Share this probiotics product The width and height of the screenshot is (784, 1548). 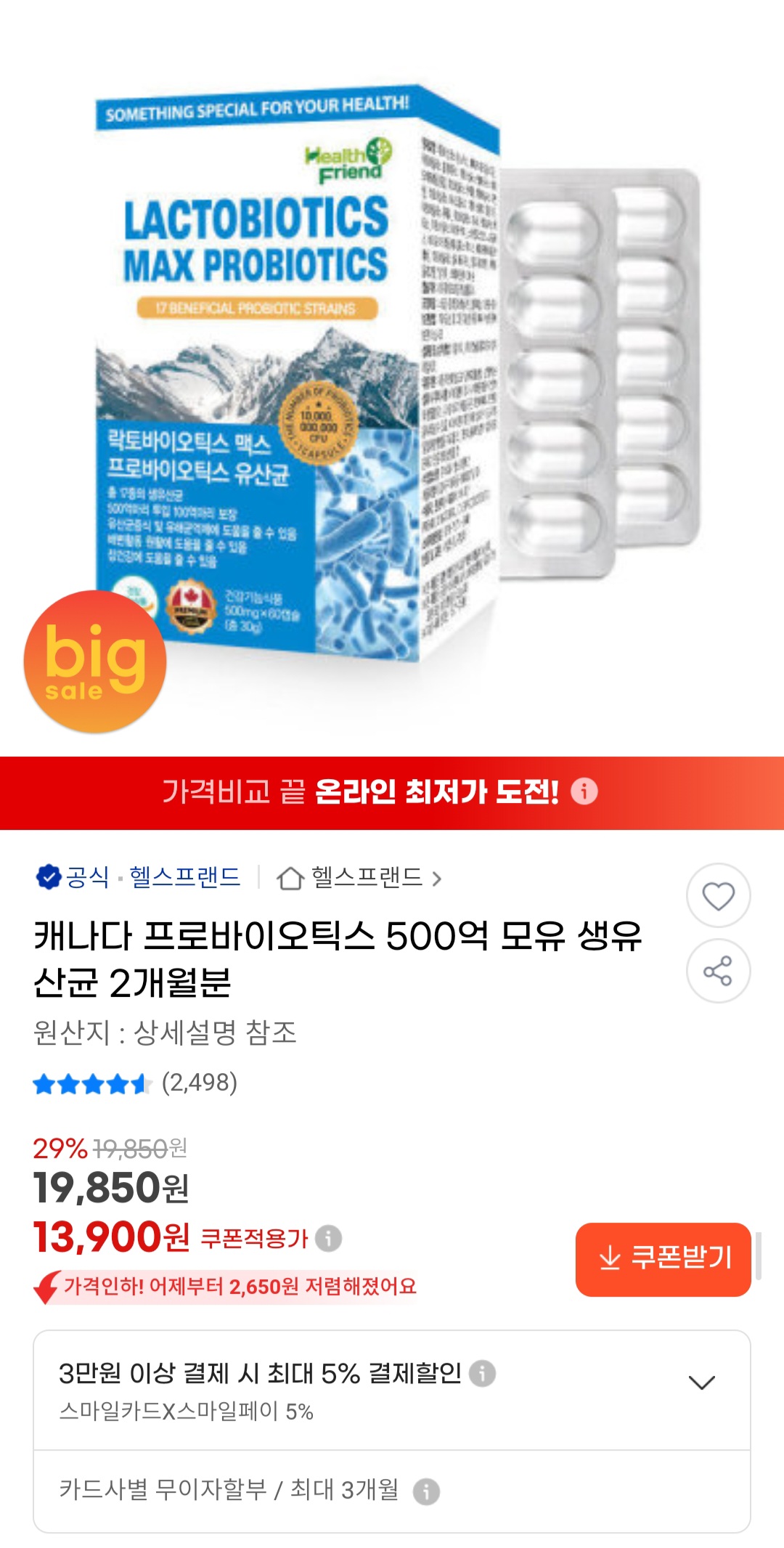click(x=718, y=971)
